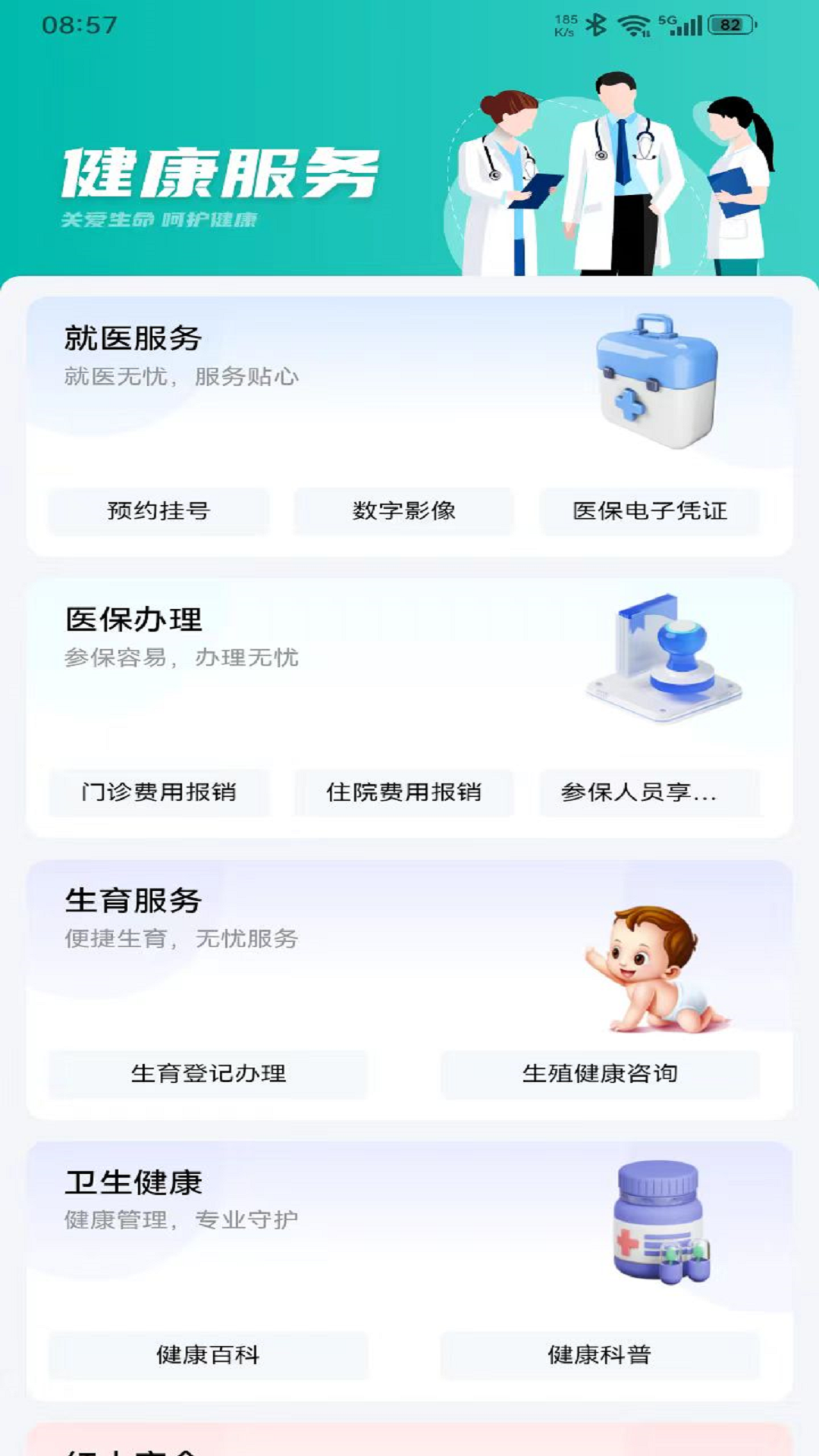Open 预约挂号 appointment booking
The image size is (819, 1456).
click(158, 512)
